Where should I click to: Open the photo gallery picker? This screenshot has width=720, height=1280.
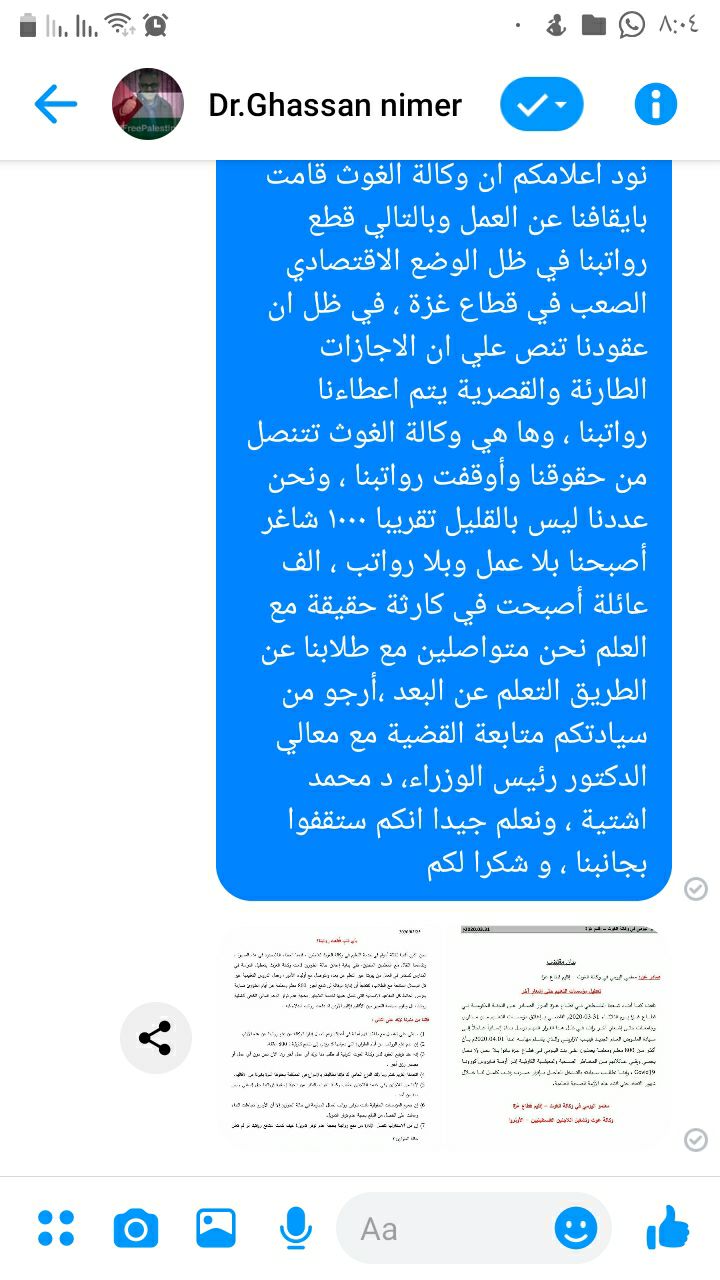(x=216, y=1228)
